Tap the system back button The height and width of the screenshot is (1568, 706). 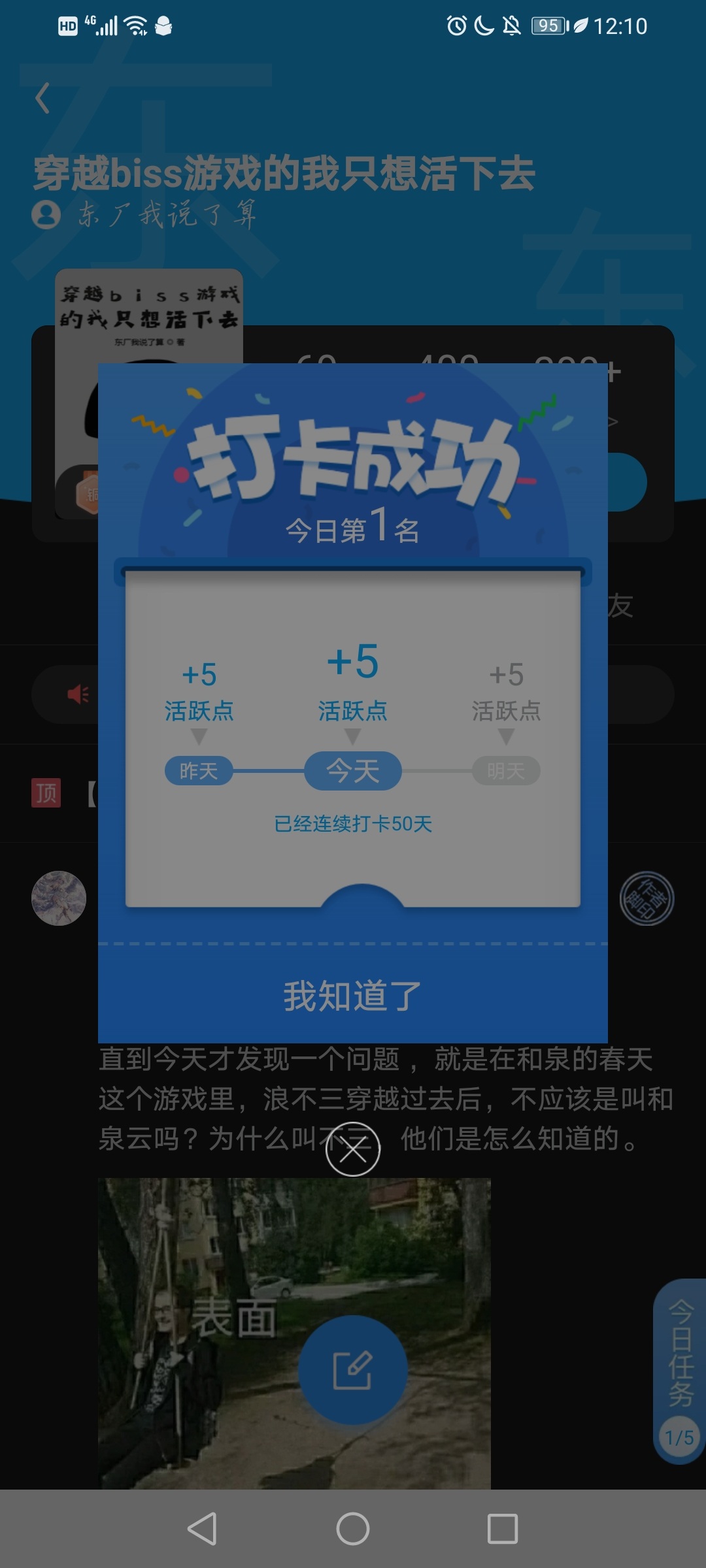click(x=202, y=1529)
